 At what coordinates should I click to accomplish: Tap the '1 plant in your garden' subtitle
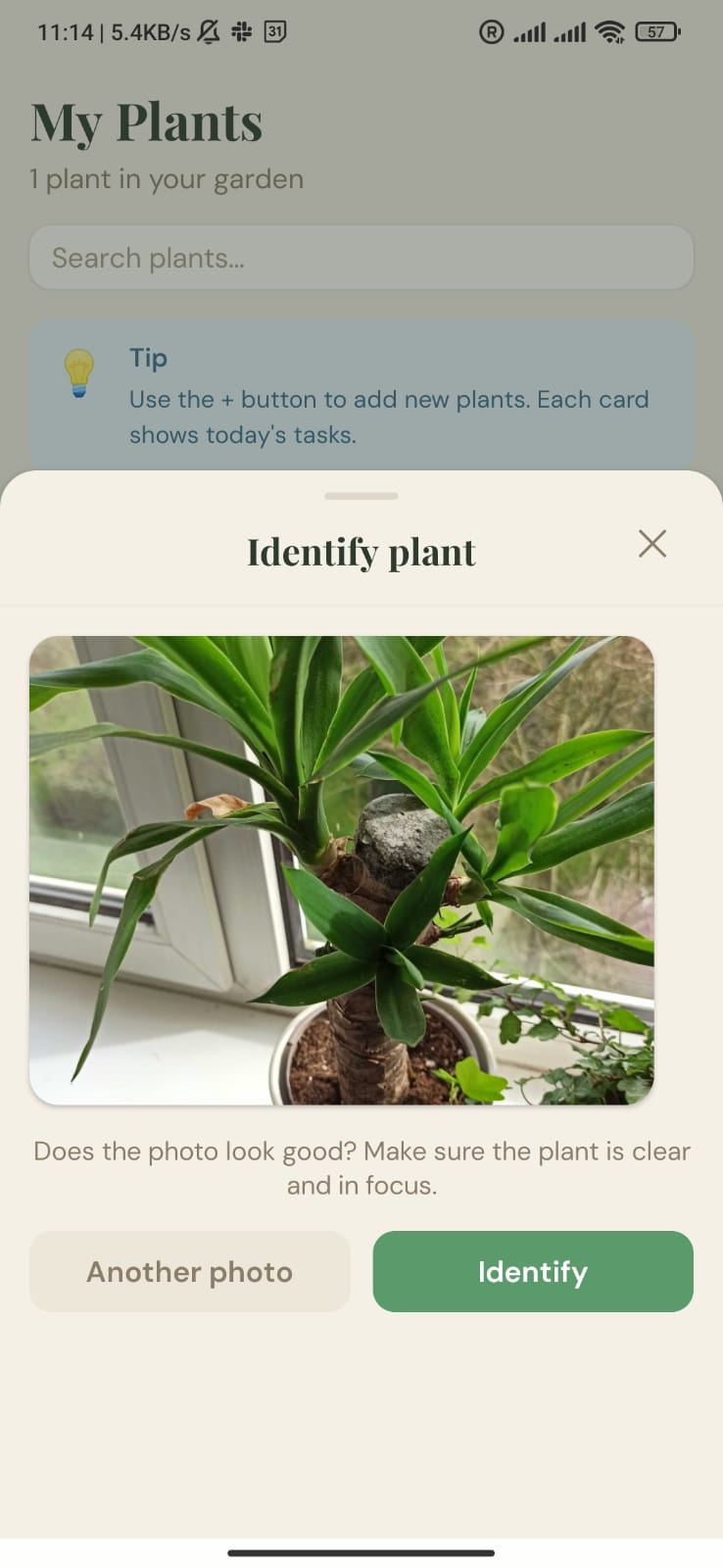pyautogui.click(x=167, y=178)
